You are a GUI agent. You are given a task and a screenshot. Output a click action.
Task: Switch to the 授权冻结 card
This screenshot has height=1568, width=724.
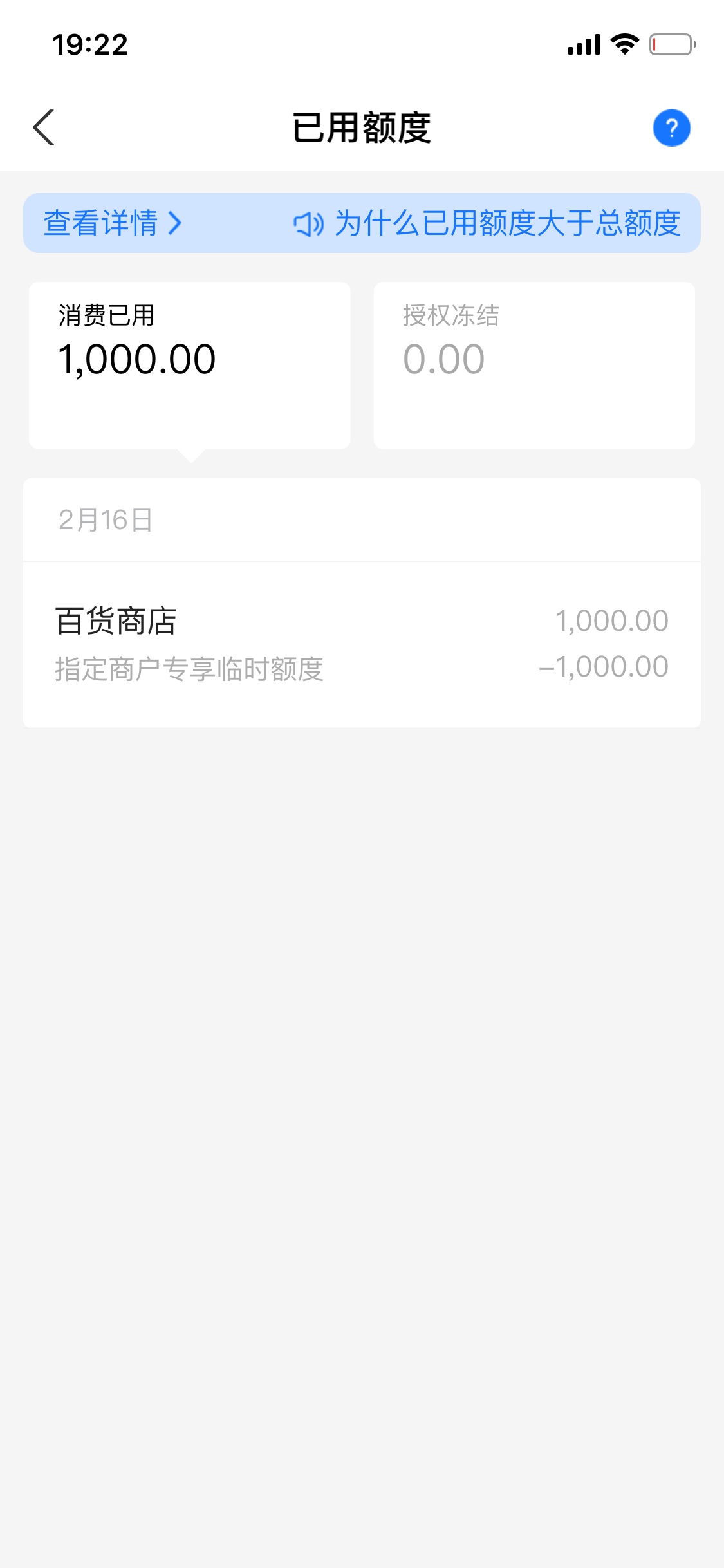pyautogui.click(x=534, y=365)
